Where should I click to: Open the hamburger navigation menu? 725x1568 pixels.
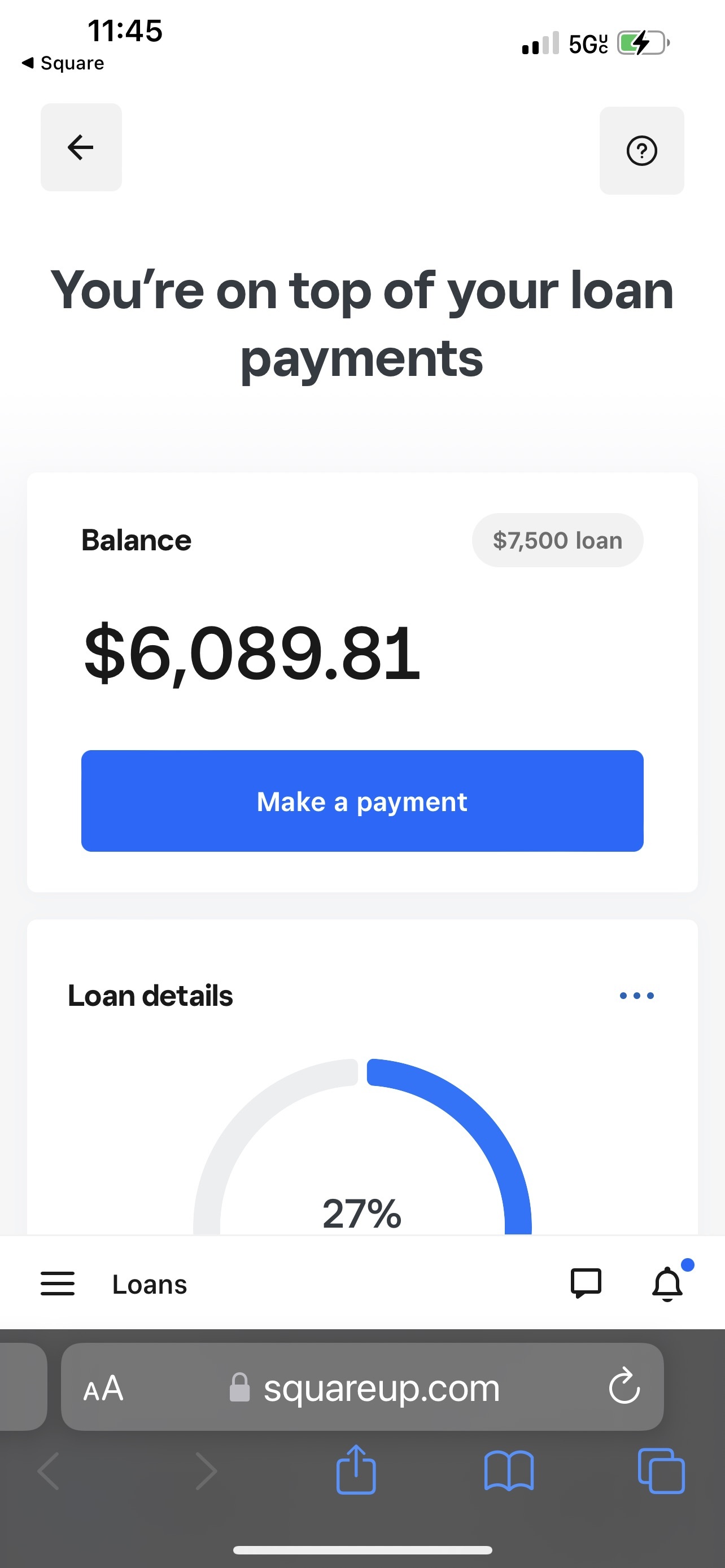(58, 1283)
